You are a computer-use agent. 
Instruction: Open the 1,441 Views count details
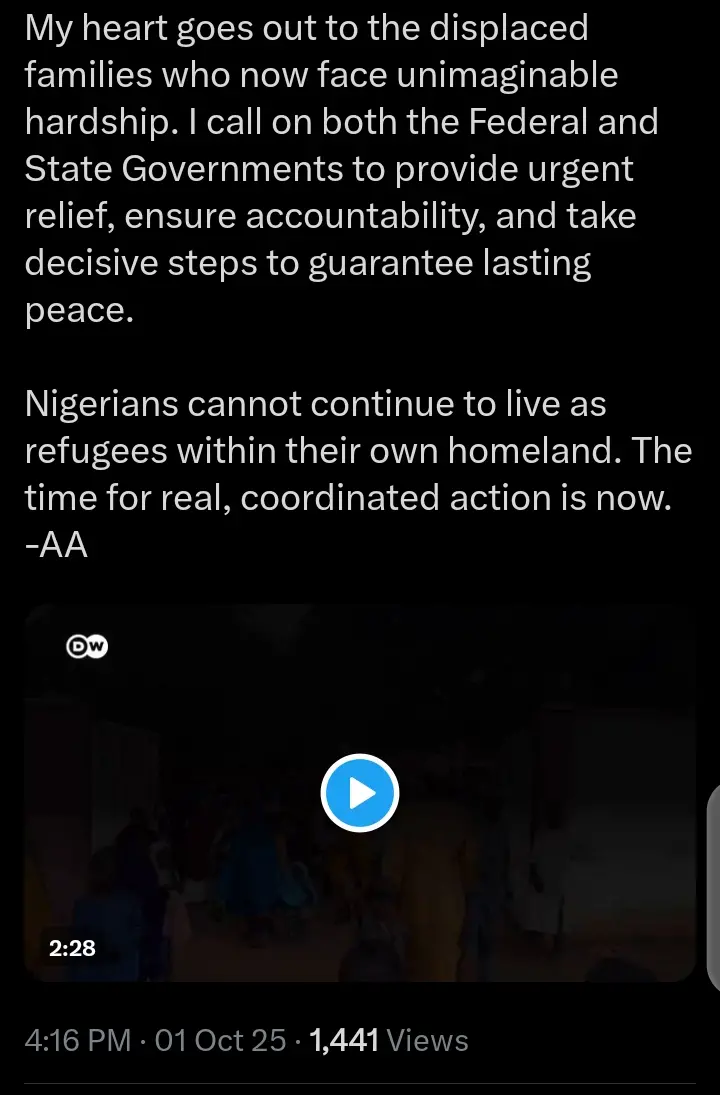pos(389,1041)
